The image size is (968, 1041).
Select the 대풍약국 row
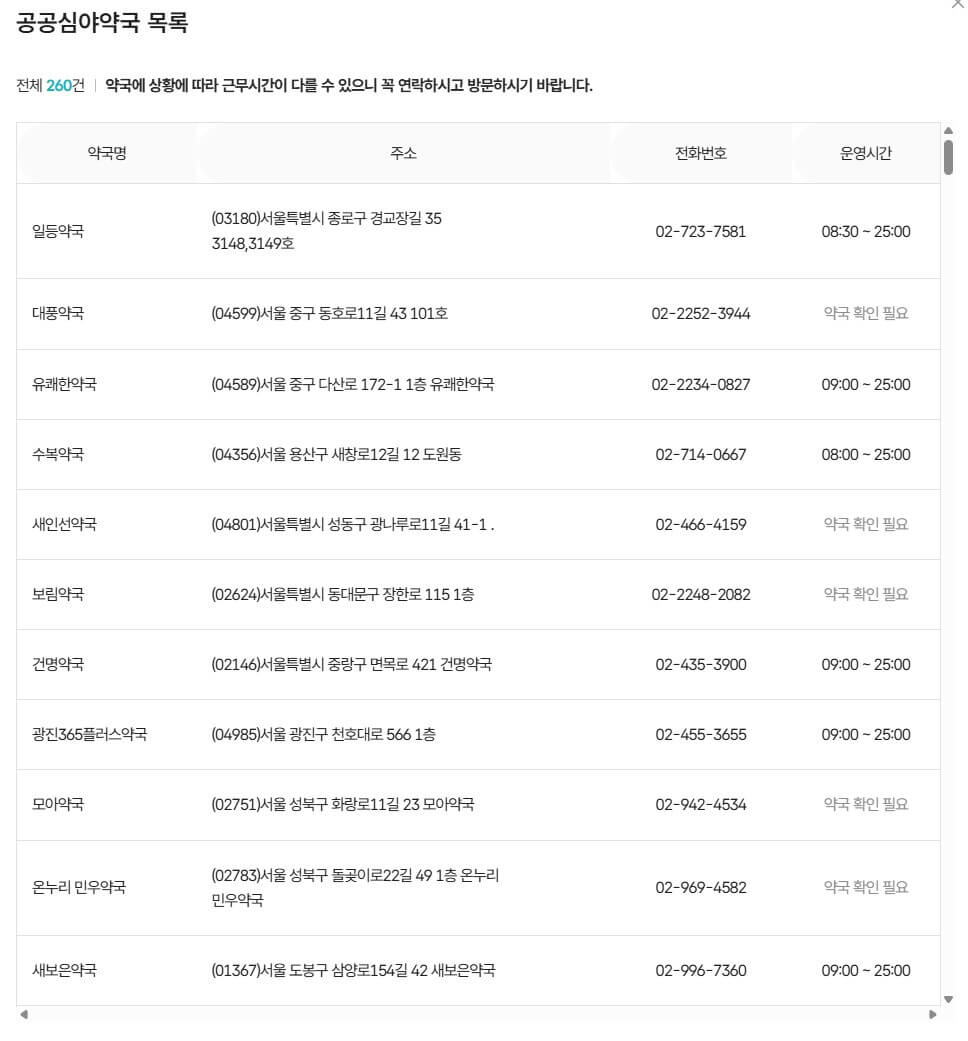pyautogui.click(x=404, y=313)
